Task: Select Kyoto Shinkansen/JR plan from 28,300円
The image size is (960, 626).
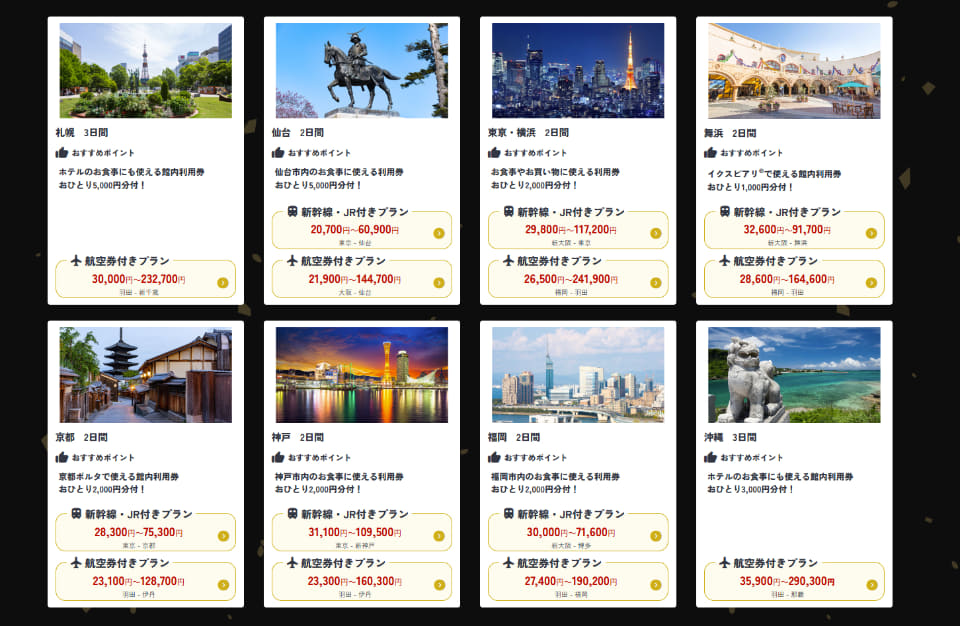Action: 145,533
